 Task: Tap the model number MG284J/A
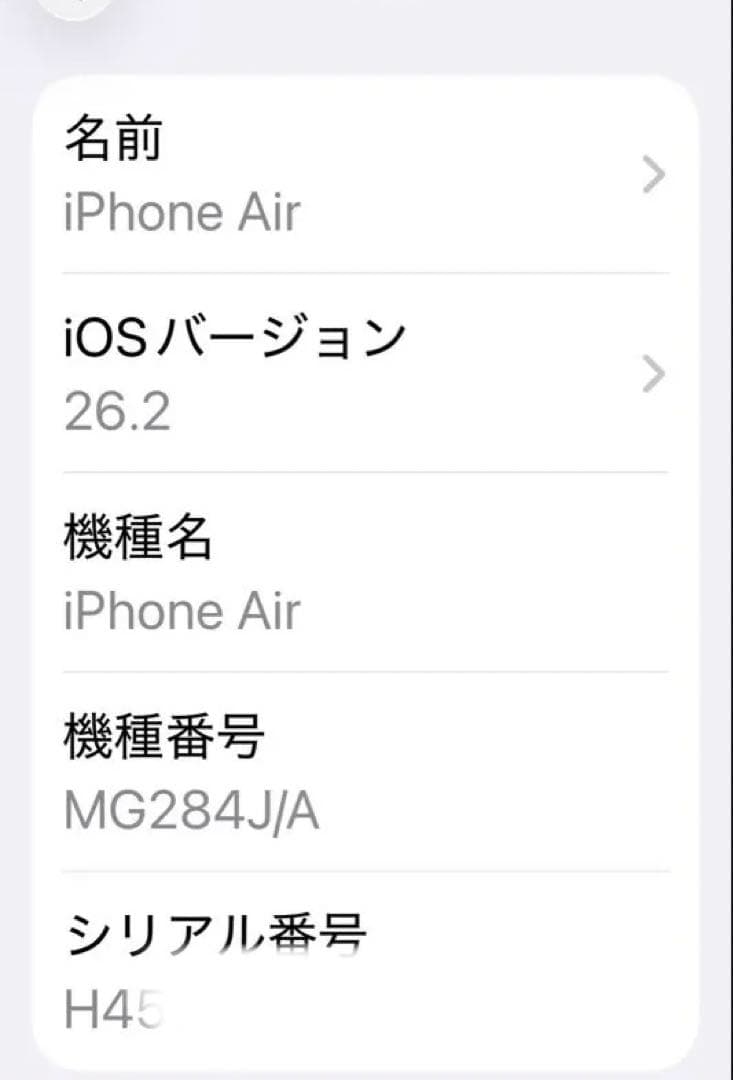point(191,812)
